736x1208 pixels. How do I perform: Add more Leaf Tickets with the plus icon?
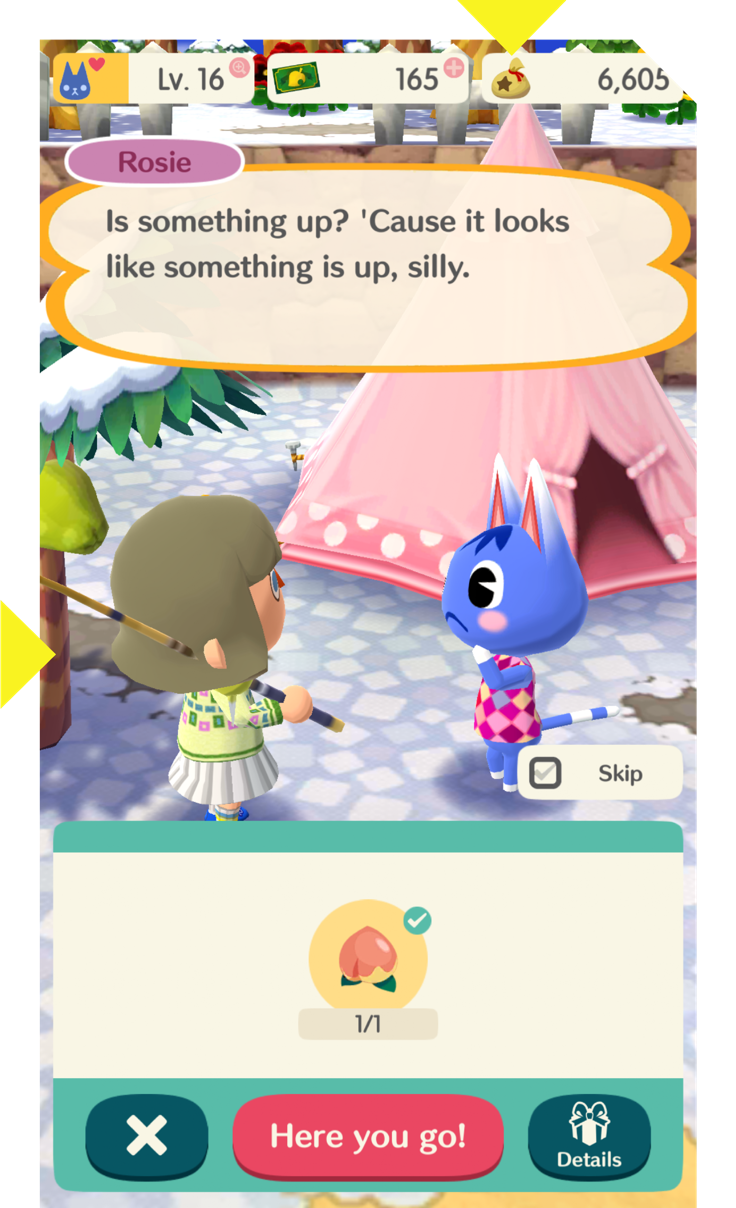[454, 67]
